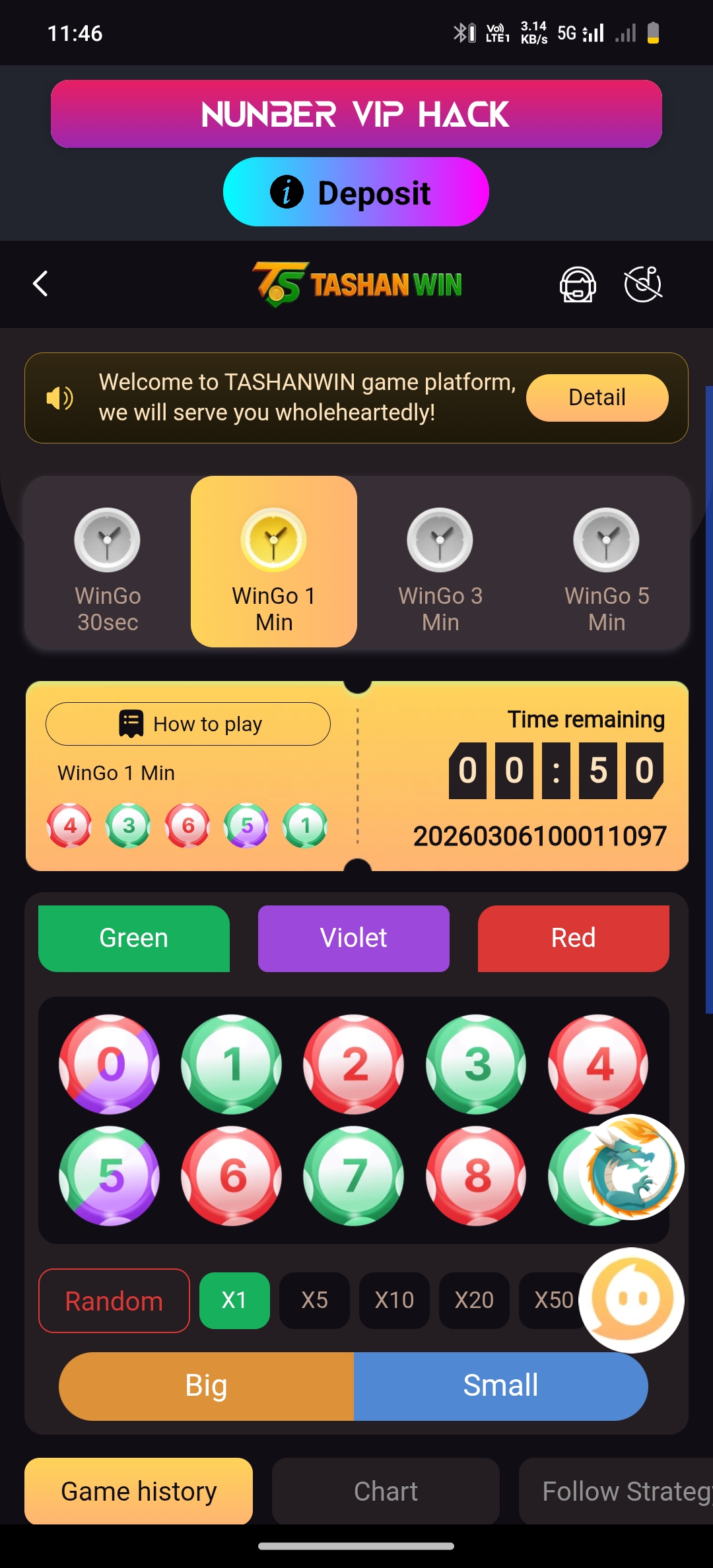View announcement Detail

click(597, 398)
